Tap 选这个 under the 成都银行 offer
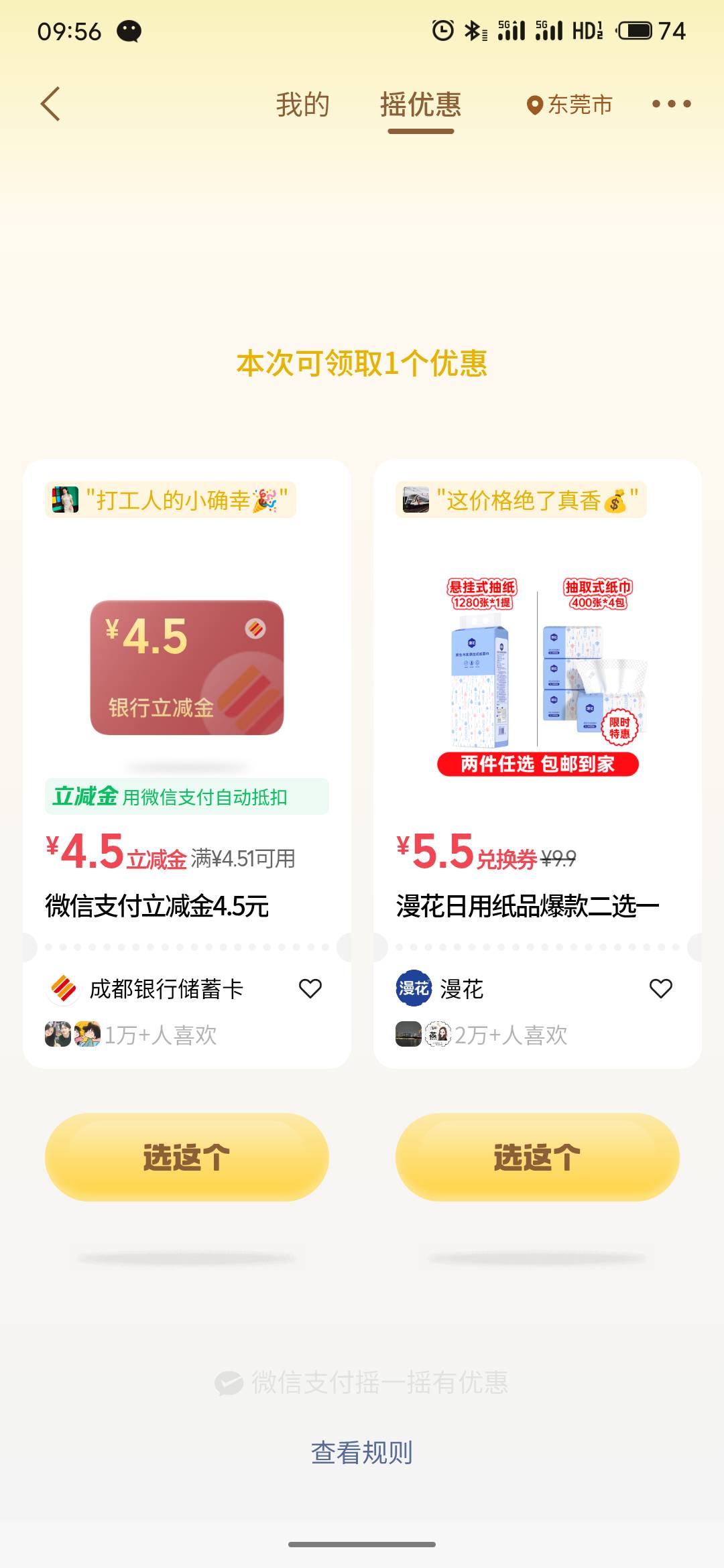 pos(187,1157)
